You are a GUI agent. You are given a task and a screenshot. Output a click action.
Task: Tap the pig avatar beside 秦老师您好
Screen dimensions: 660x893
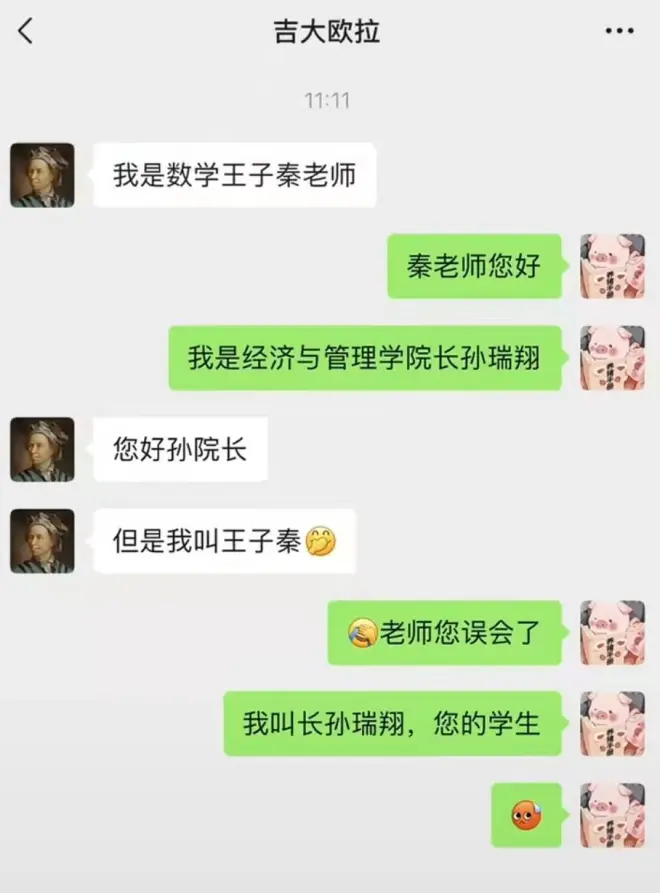click(612, 266)
